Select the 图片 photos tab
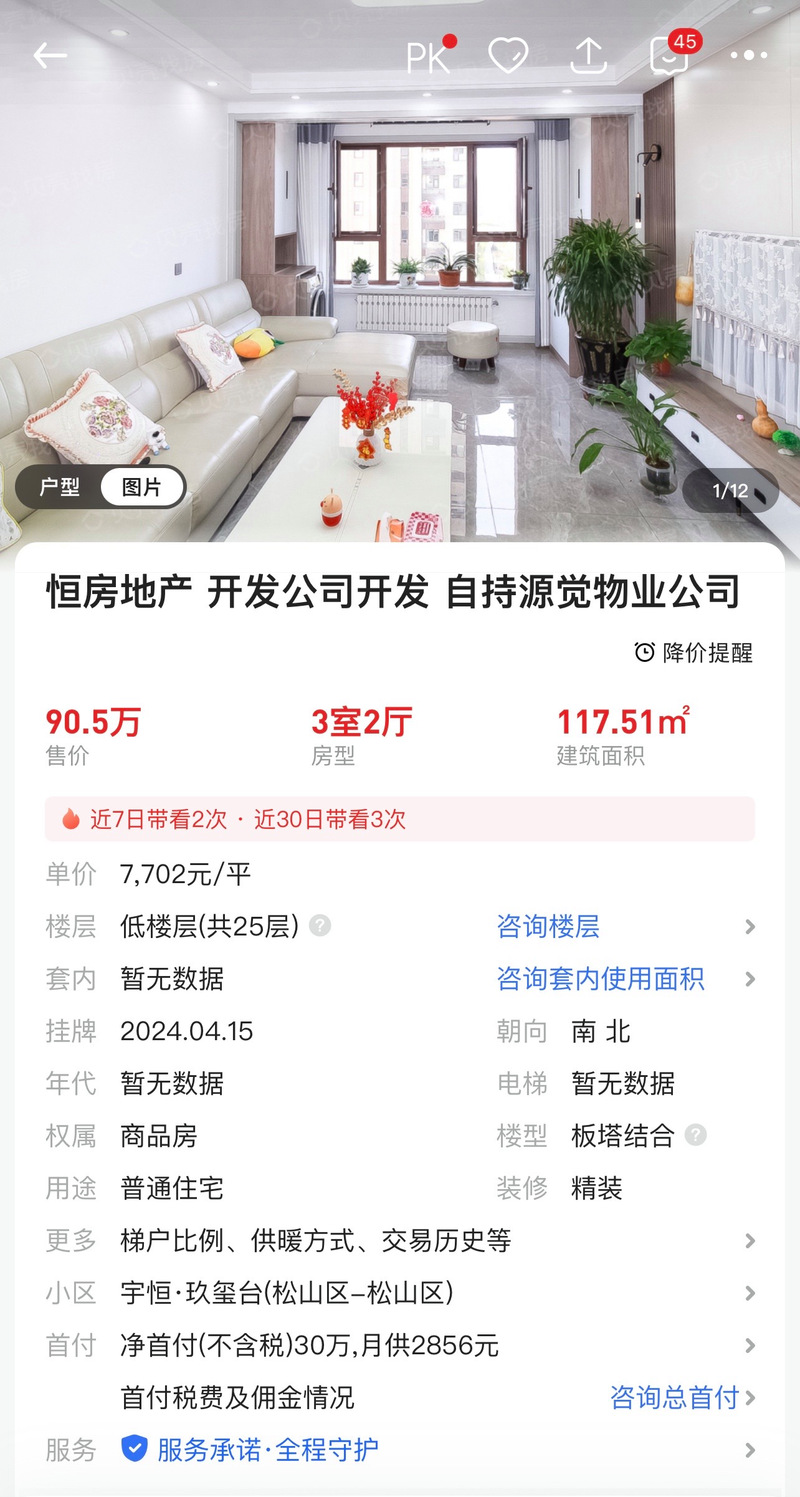Viewport: 800px width, 1497px height. coord(141,487)
